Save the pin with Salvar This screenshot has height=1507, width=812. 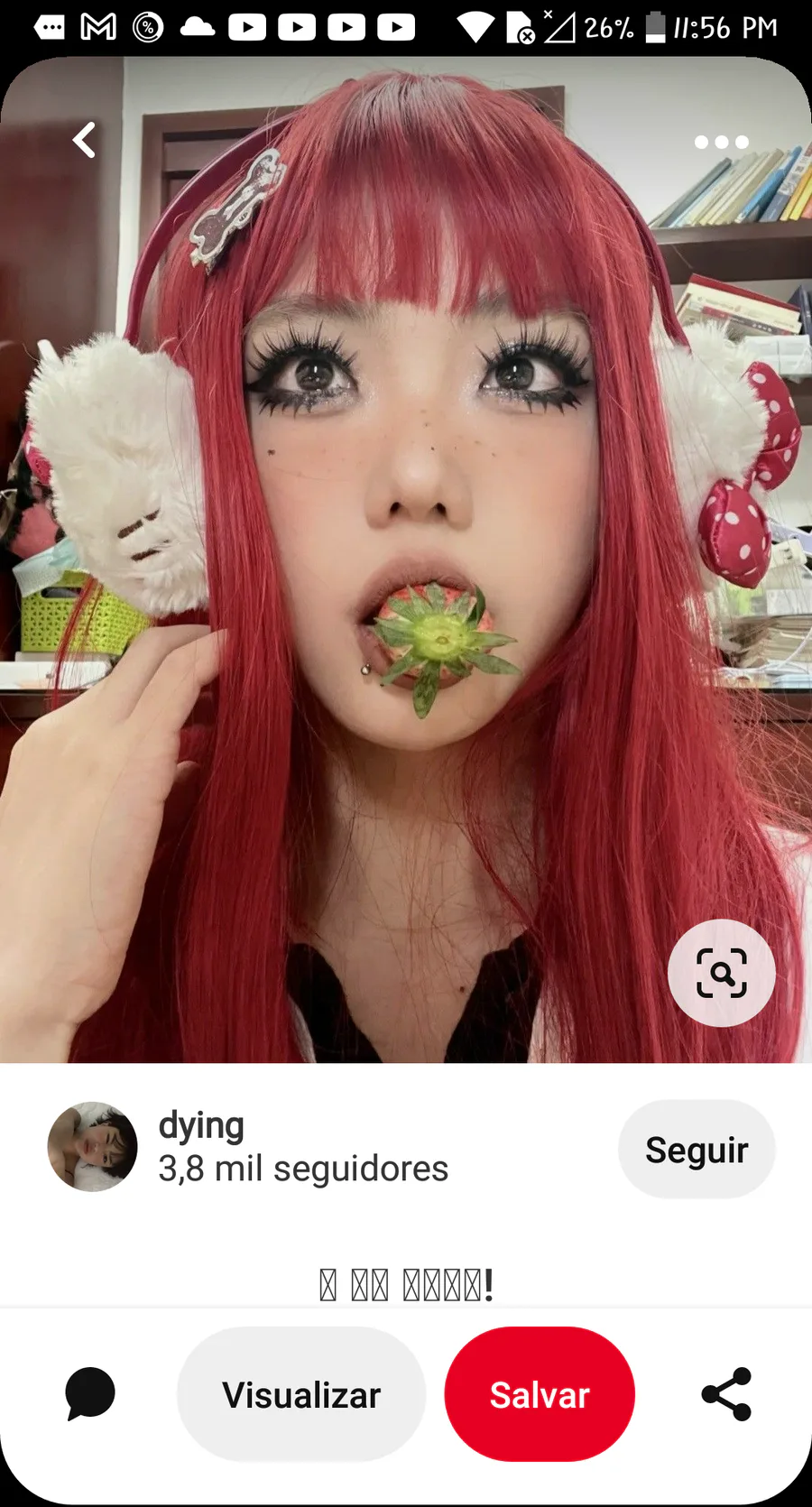pyautogui.click(x=540, y=1394)
